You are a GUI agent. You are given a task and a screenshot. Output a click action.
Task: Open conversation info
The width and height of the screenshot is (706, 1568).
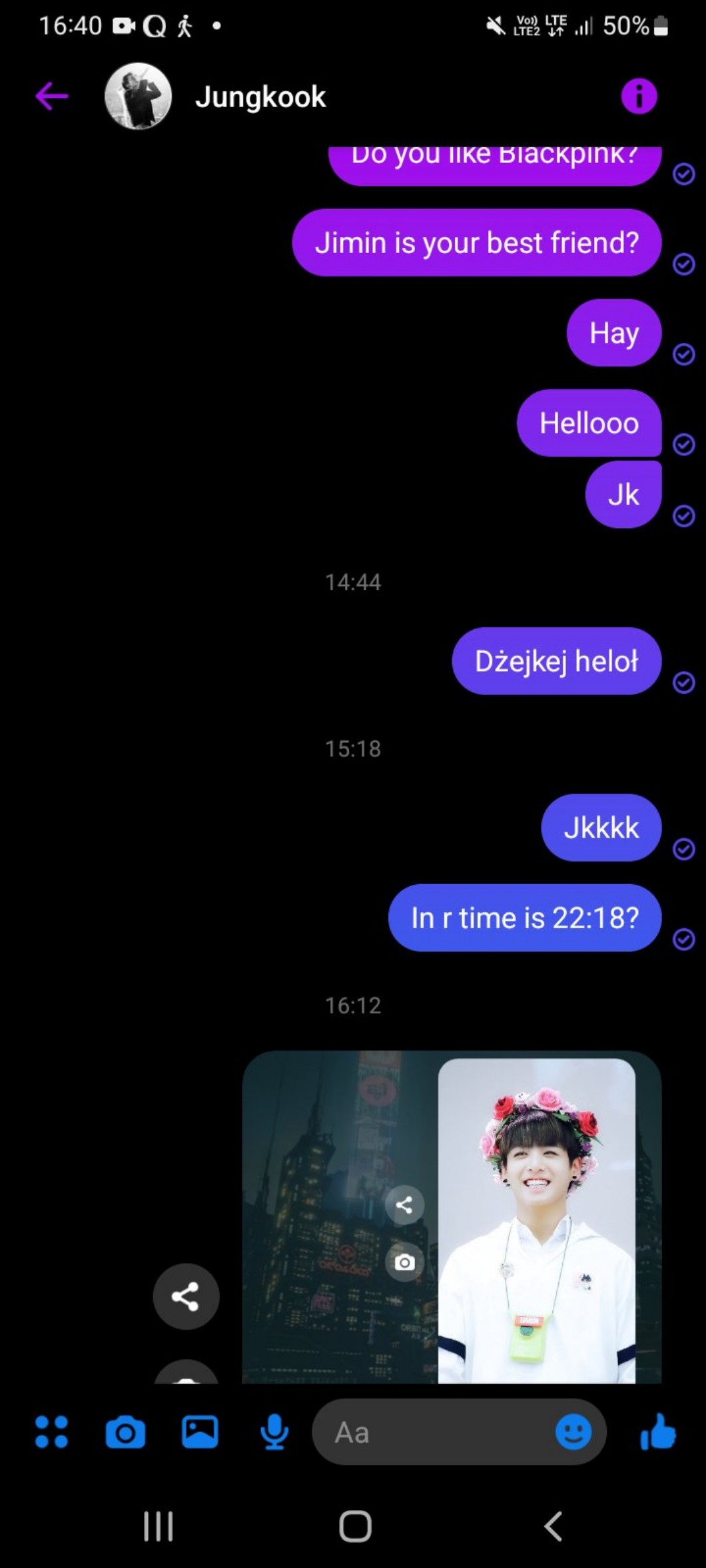pyautogui.click(x=639, y=96)
